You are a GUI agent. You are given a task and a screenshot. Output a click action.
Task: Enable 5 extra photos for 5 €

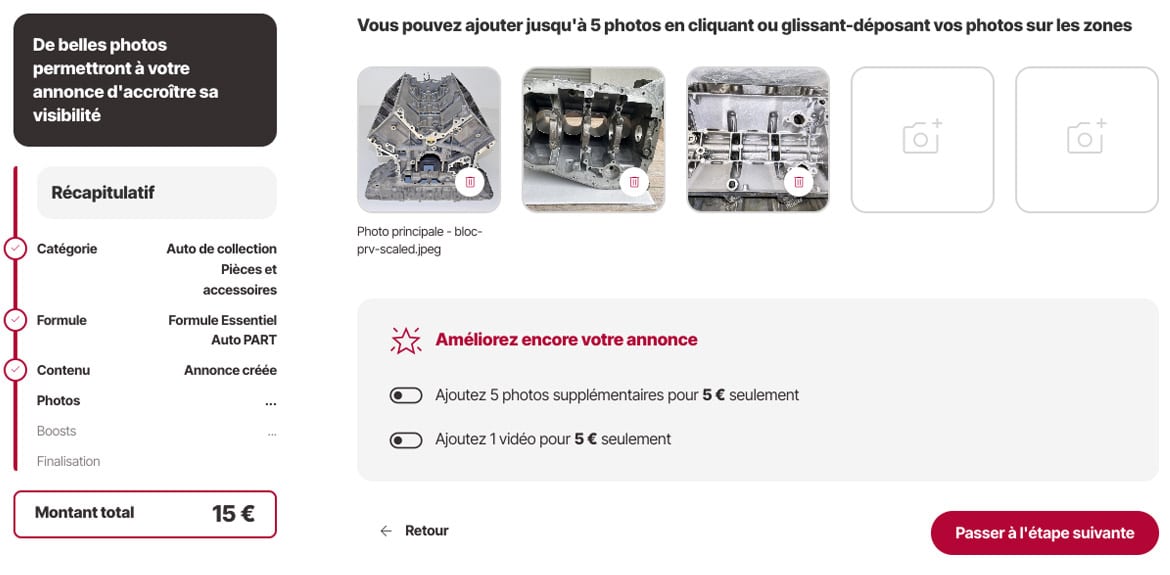(x=406, y=396)
